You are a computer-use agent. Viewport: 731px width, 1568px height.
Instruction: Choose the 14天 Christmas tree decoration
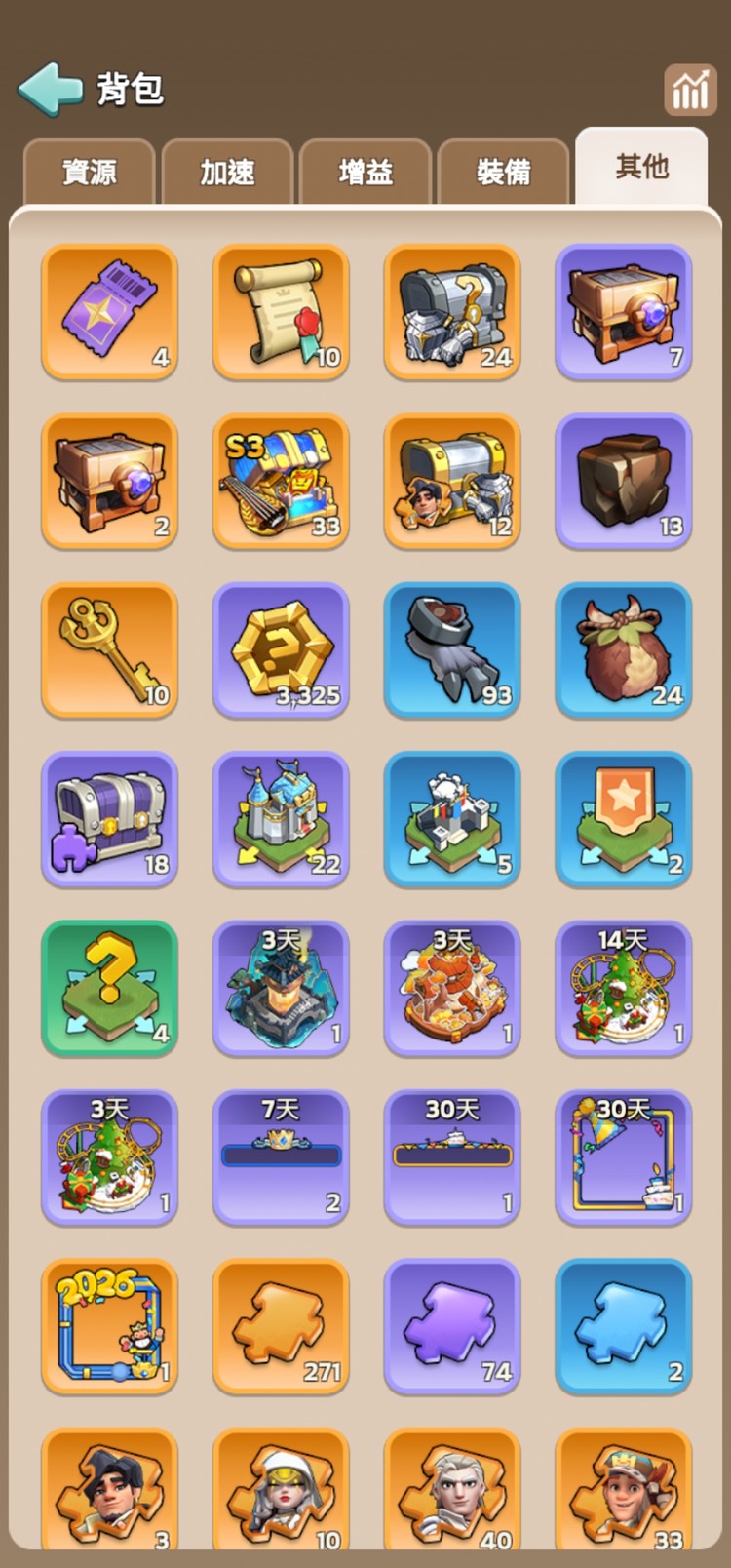(624, 988)
